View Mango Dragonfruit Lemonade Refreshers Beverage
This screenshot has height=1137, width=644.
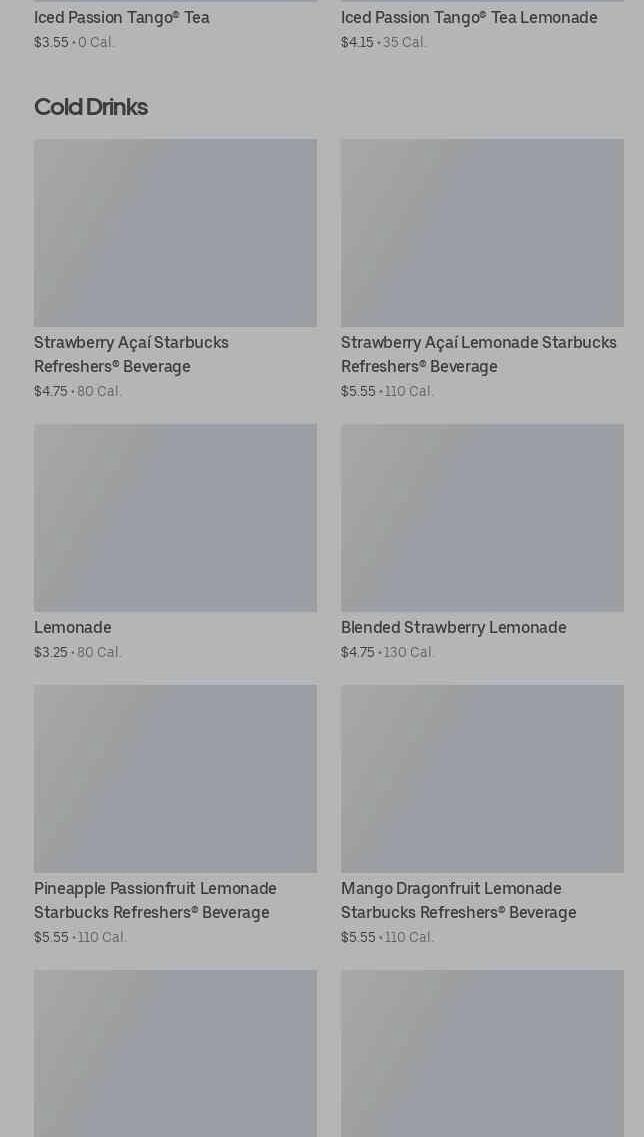(x=482, y=815)
